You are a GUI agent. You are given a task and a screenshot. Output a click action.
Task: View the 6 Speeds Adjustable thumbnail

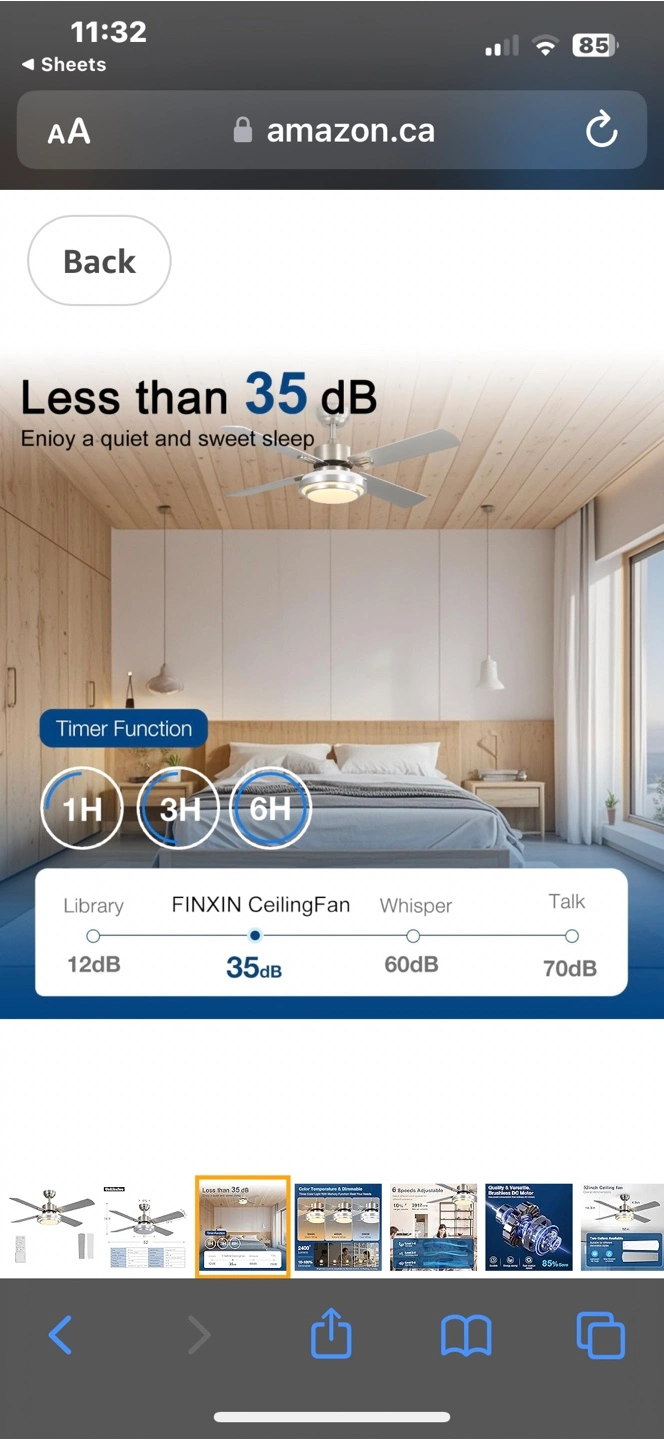pyautogui.click(x=434, y=1227)
